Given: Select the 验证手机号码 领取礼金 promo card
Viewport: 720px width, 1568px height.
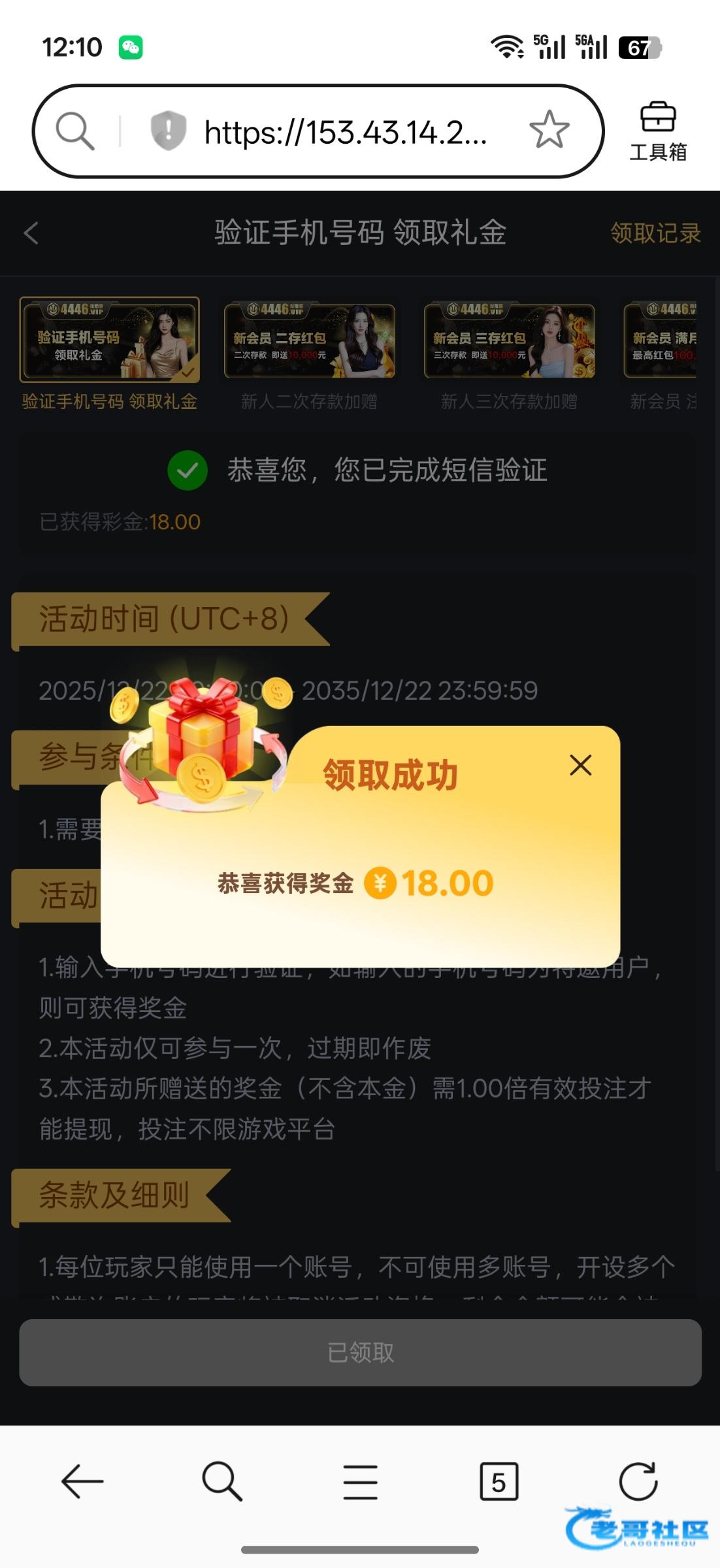Looking at the screenshot, I should (x=109, y=340).
